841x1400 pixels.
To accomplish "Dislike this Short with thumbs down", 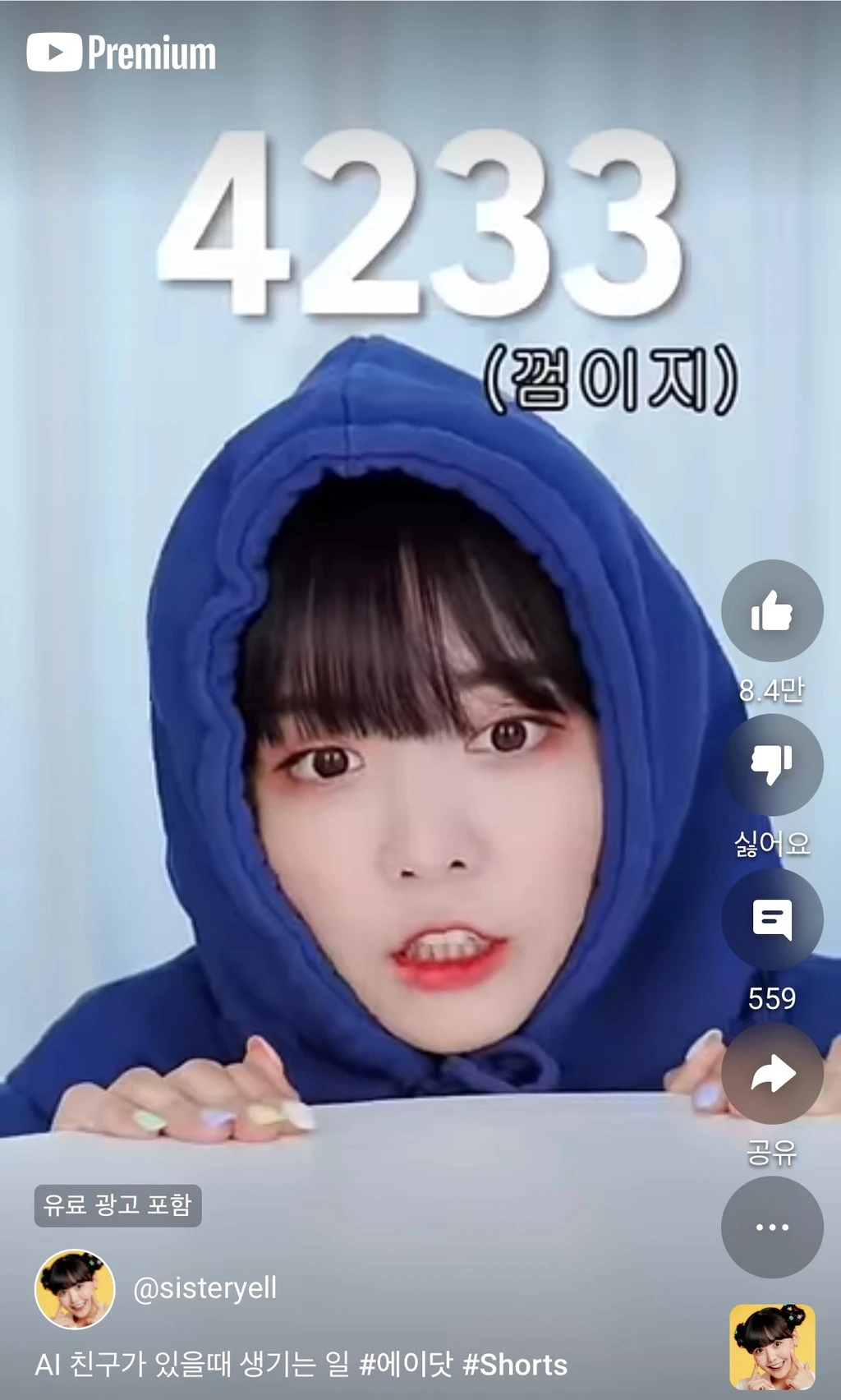I will [771, 765].
